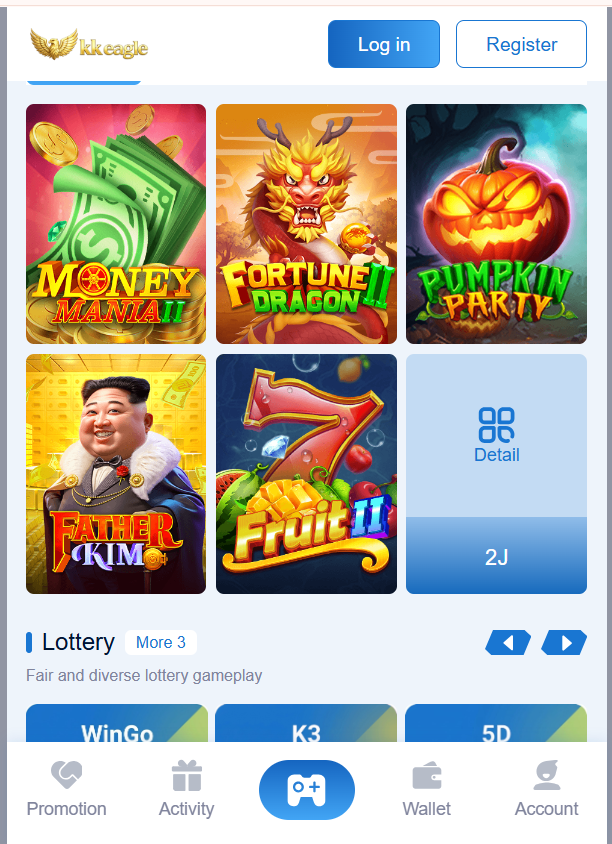Open the Pumpkin Party game

[x=496, y=224]
